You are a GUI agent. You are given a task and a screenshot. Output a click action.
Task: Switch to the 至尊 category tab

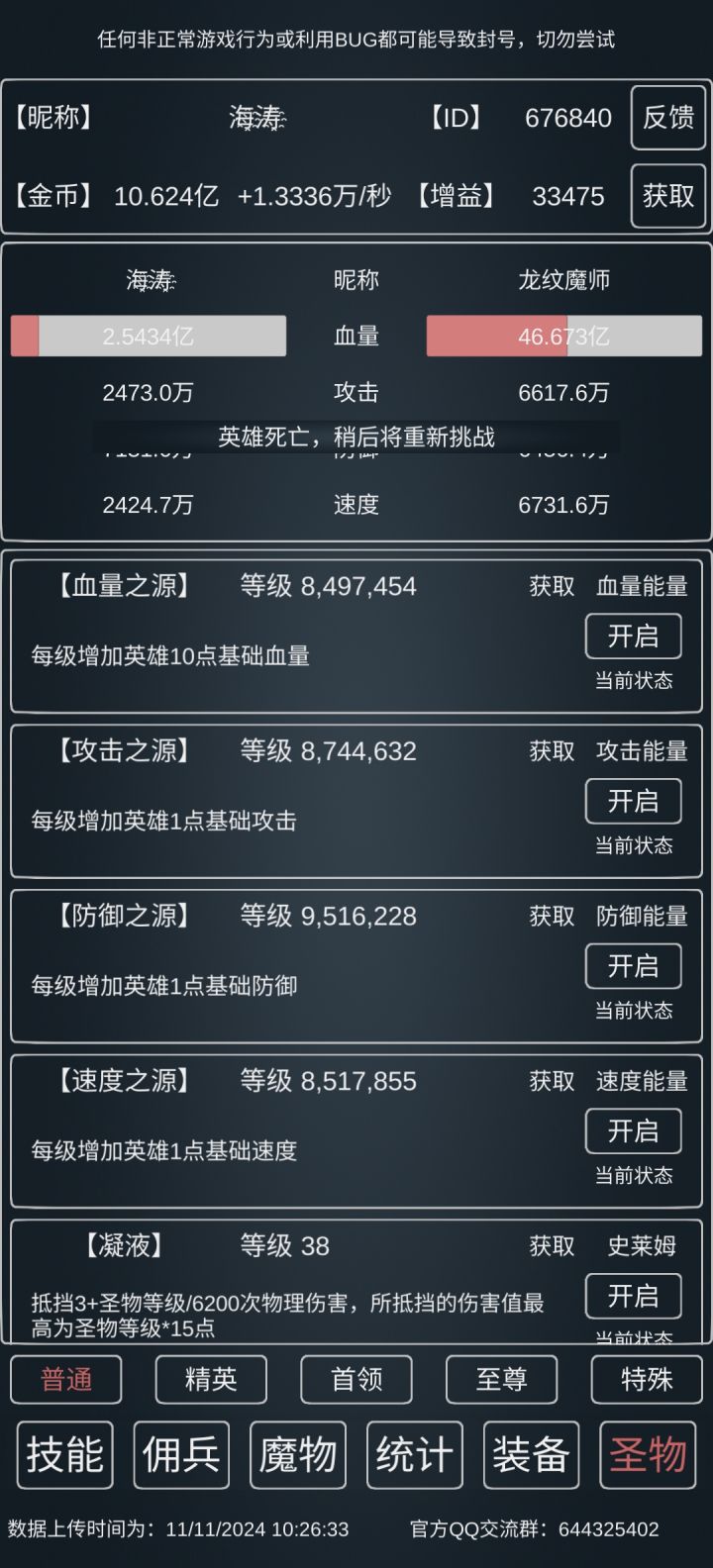(x=501, y=1379)
